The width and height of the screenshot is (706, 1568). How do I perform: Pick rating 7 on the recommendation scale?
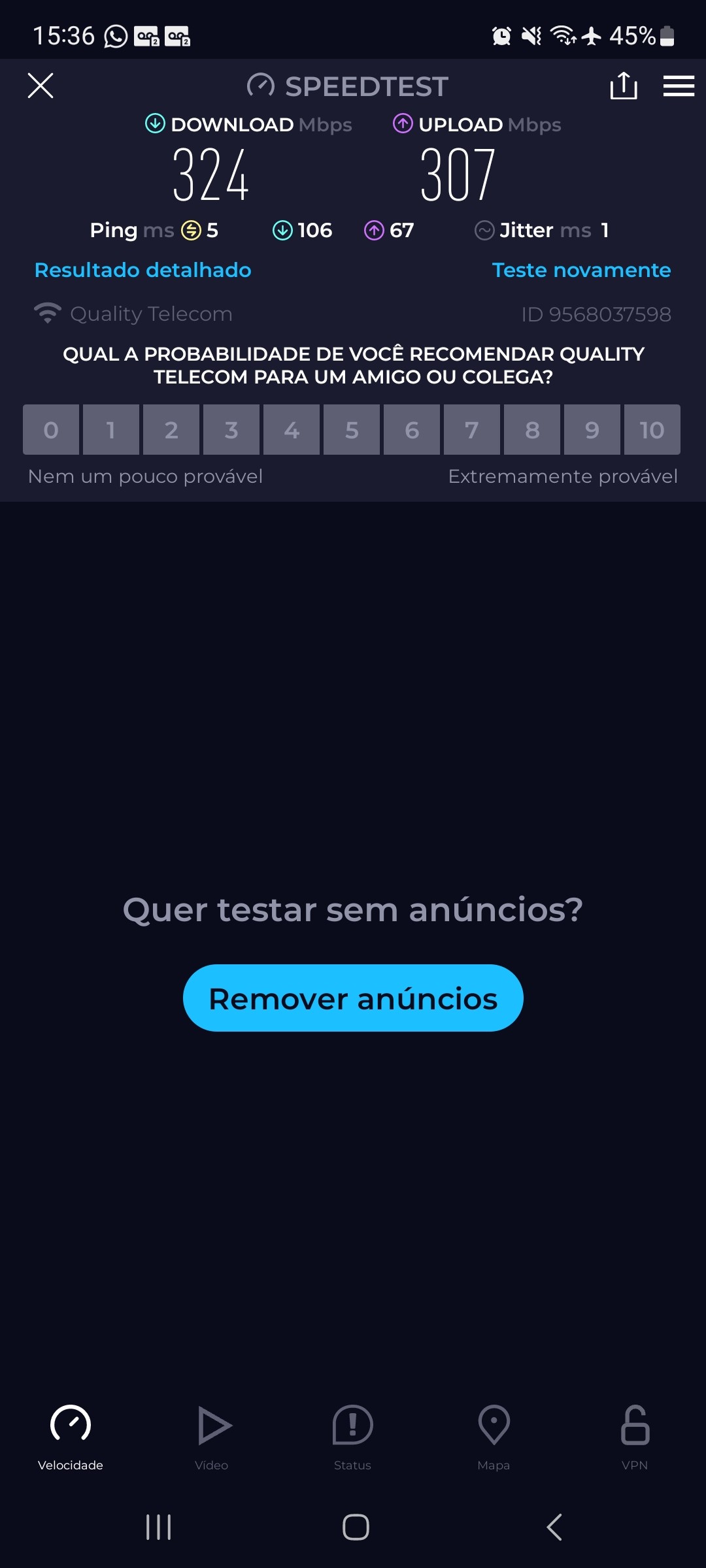tap(472, 430)
